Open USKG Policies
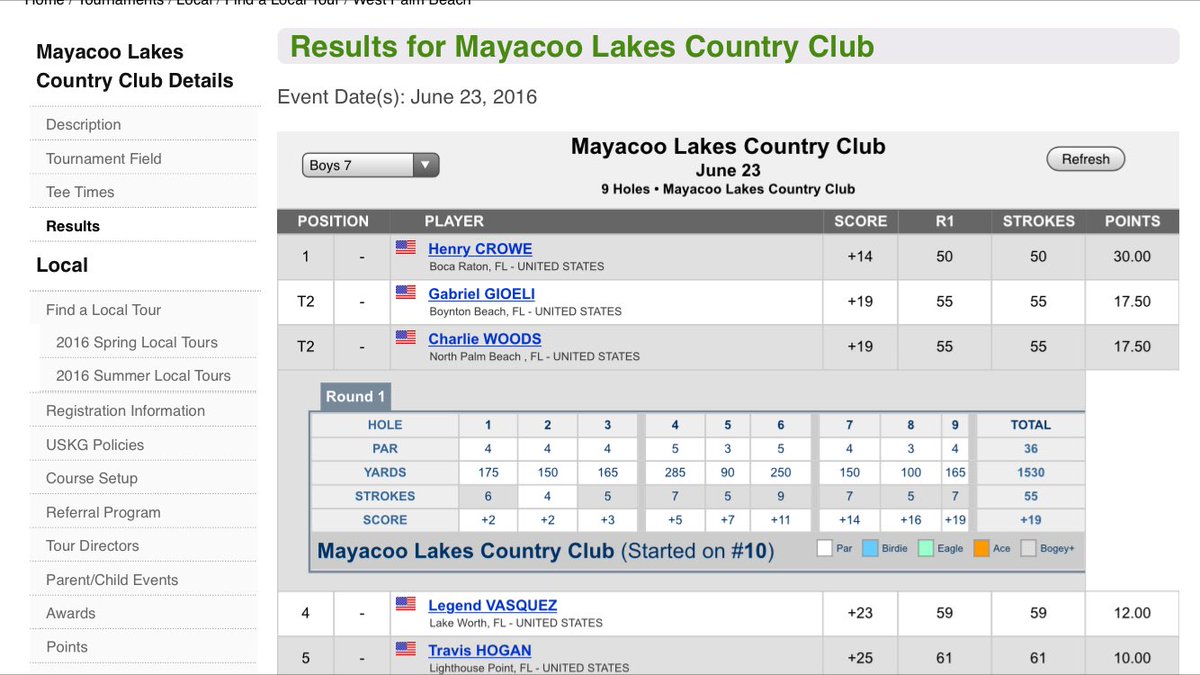The width and height of the screenshot is (1200, 675). (x=94, y=445)
